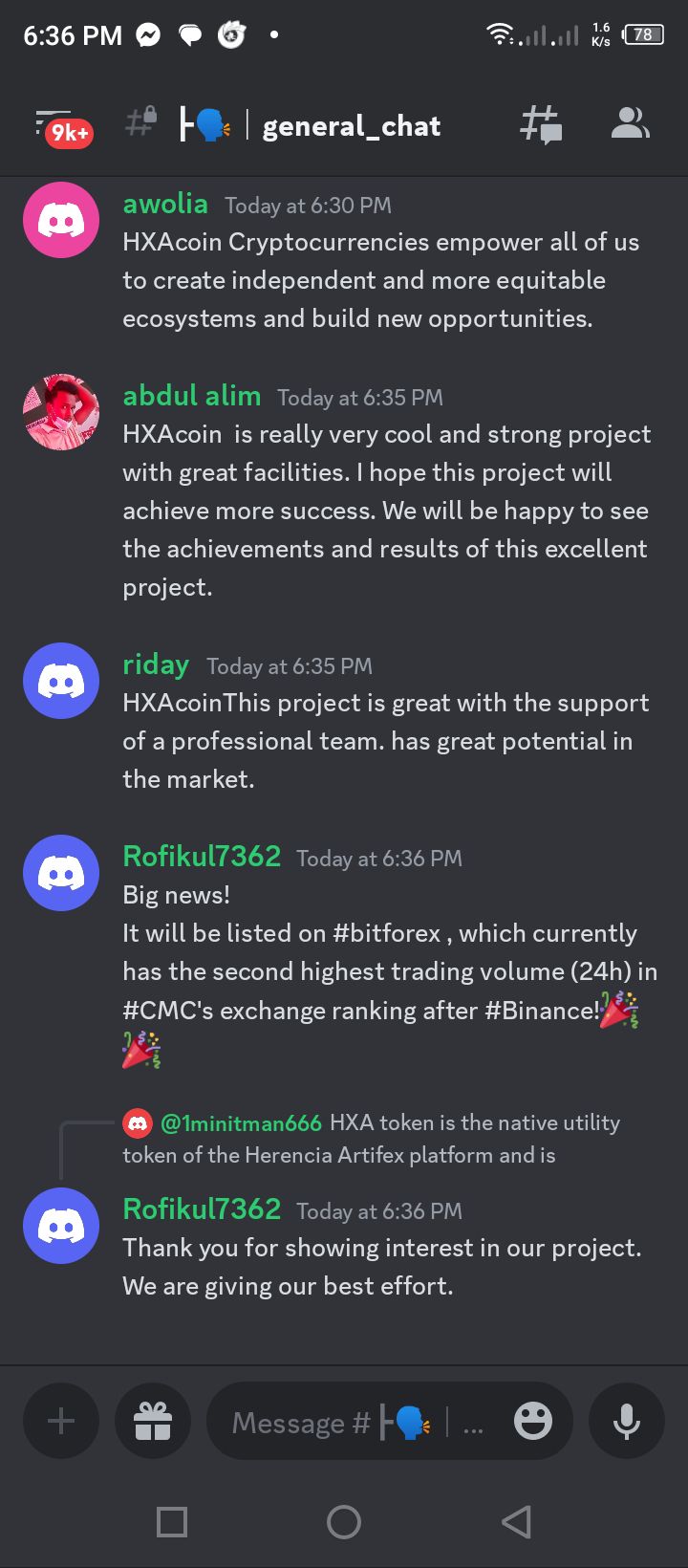Open the general_chat channel title
688x1568 pixels.
[x=351, y=126]
